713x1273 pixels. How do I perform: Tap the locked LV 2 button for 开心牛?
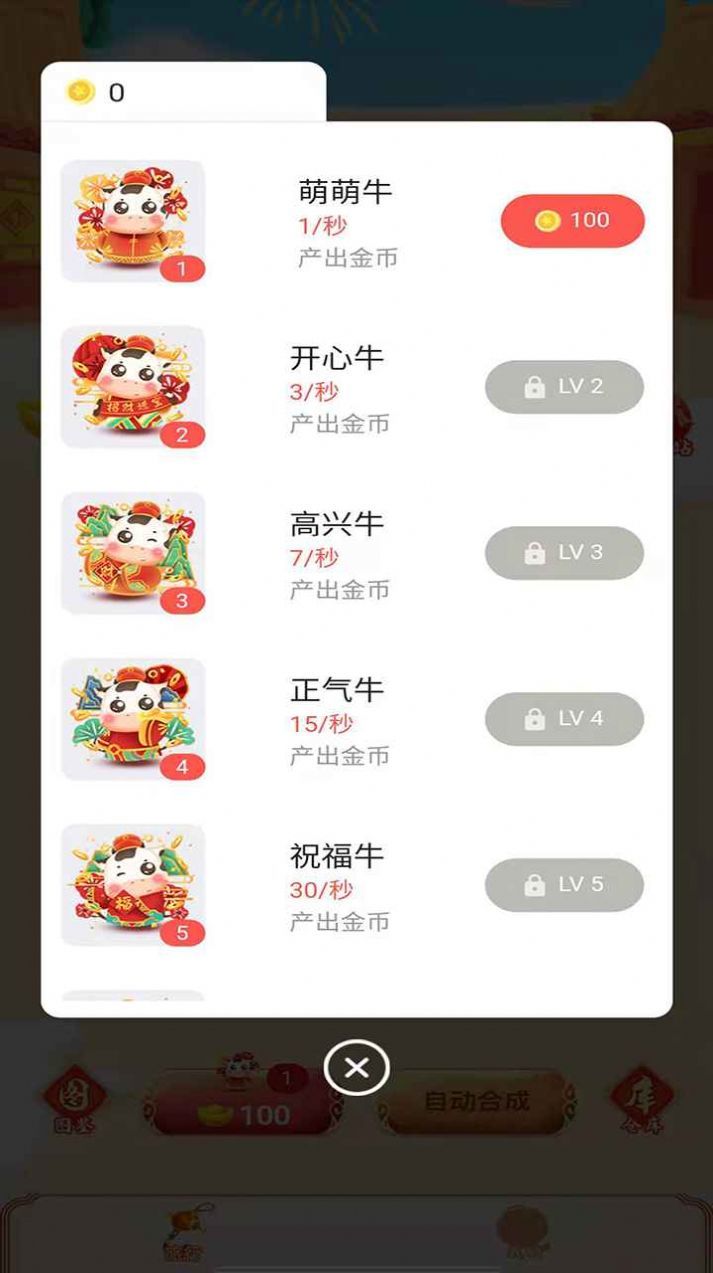564,387
